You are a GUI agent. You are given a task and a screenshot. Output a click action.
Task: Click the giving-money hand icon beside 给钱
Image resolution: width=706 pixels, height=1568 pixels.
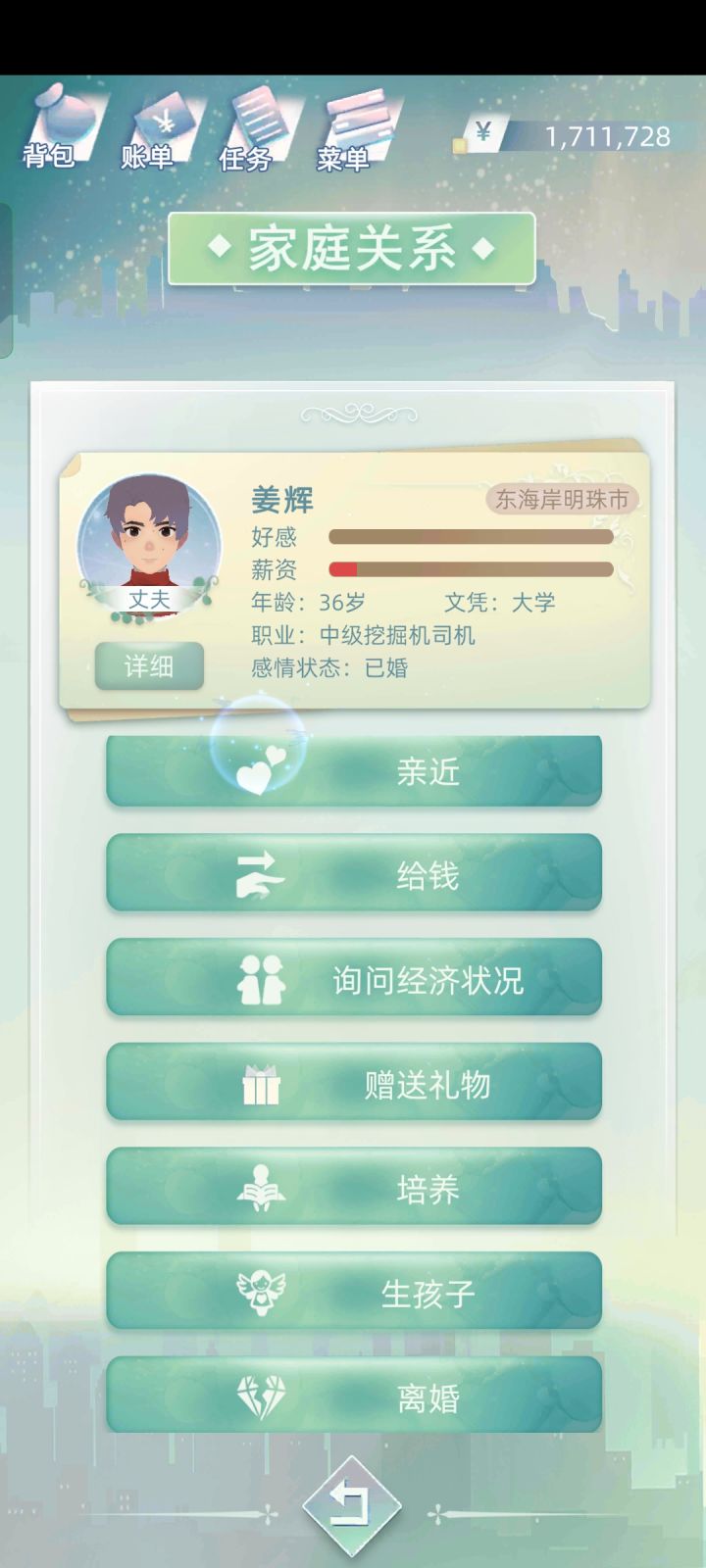pyautogui.click(x=261, y=875)
